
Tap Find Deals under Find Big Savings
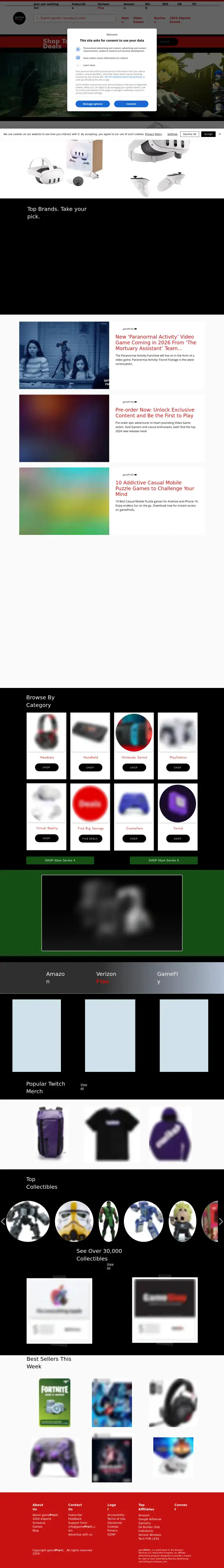[90, 839]
